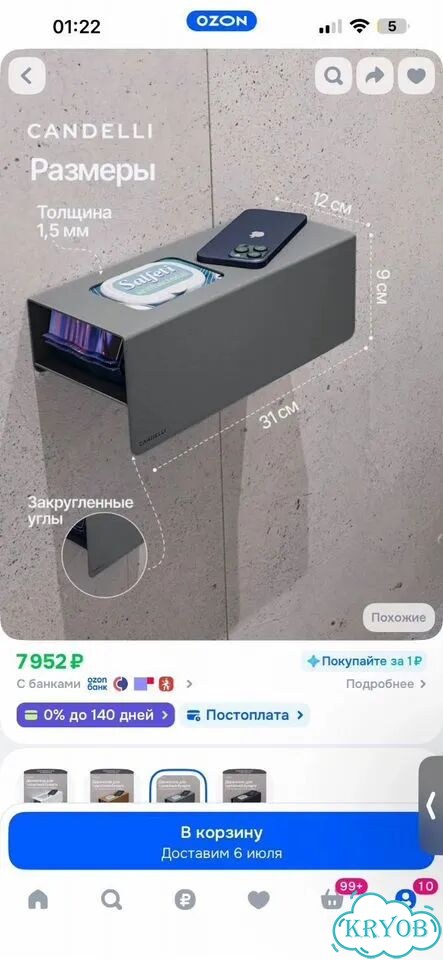
Task: Tap the Похожие button
Action: [398, 617]
